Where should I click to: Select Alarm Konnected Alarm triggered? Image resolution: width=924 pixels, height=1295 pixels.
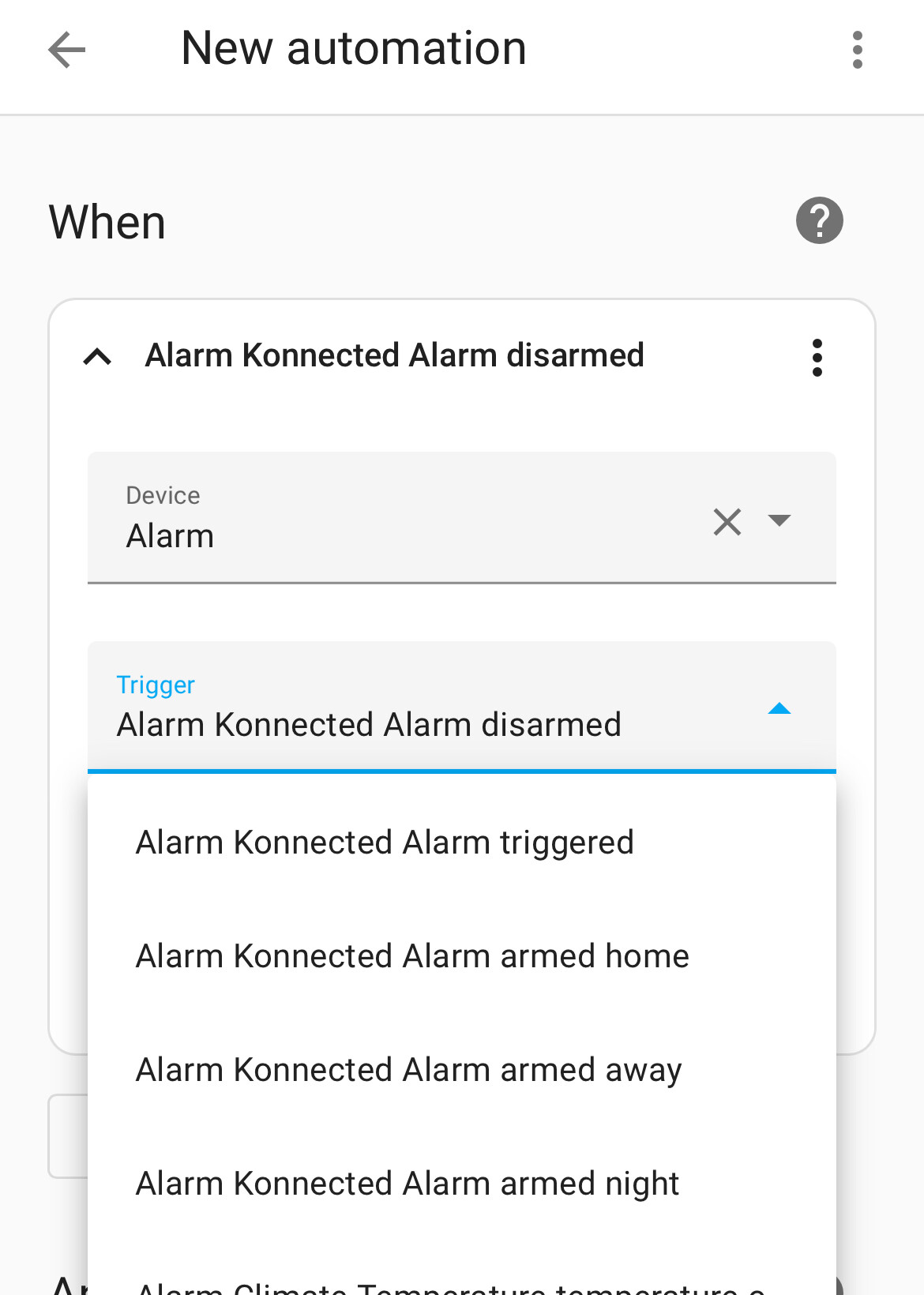(385, 843)
